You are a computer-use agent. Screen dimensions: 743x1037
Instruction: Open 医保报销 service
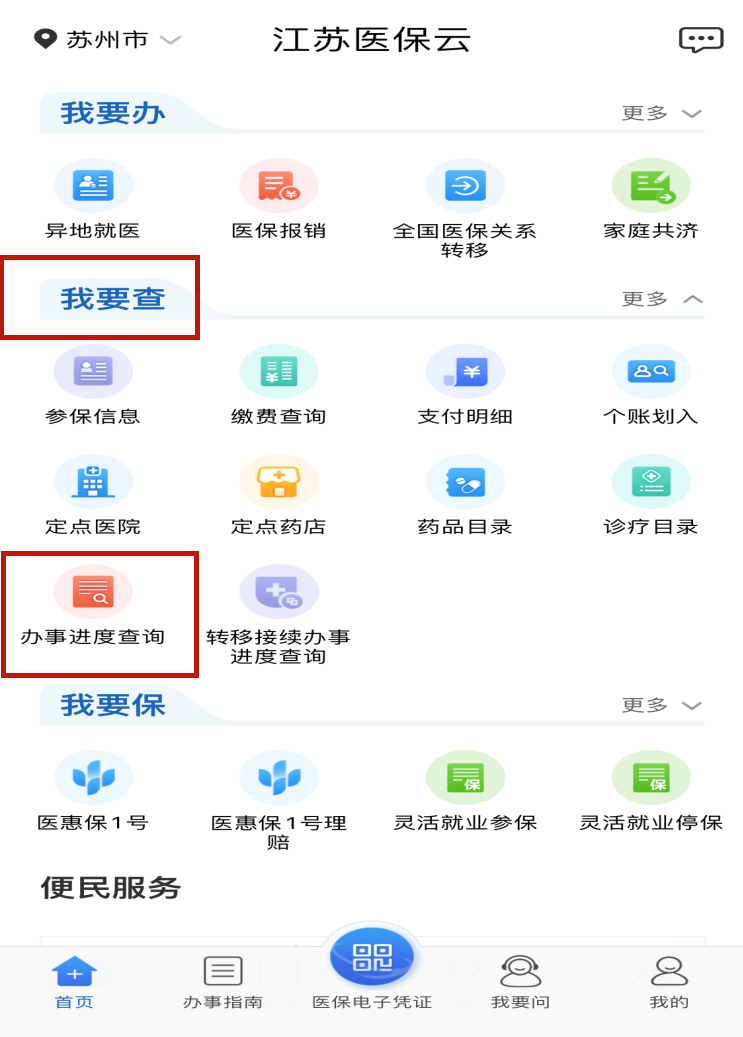(x=279, y=199)
